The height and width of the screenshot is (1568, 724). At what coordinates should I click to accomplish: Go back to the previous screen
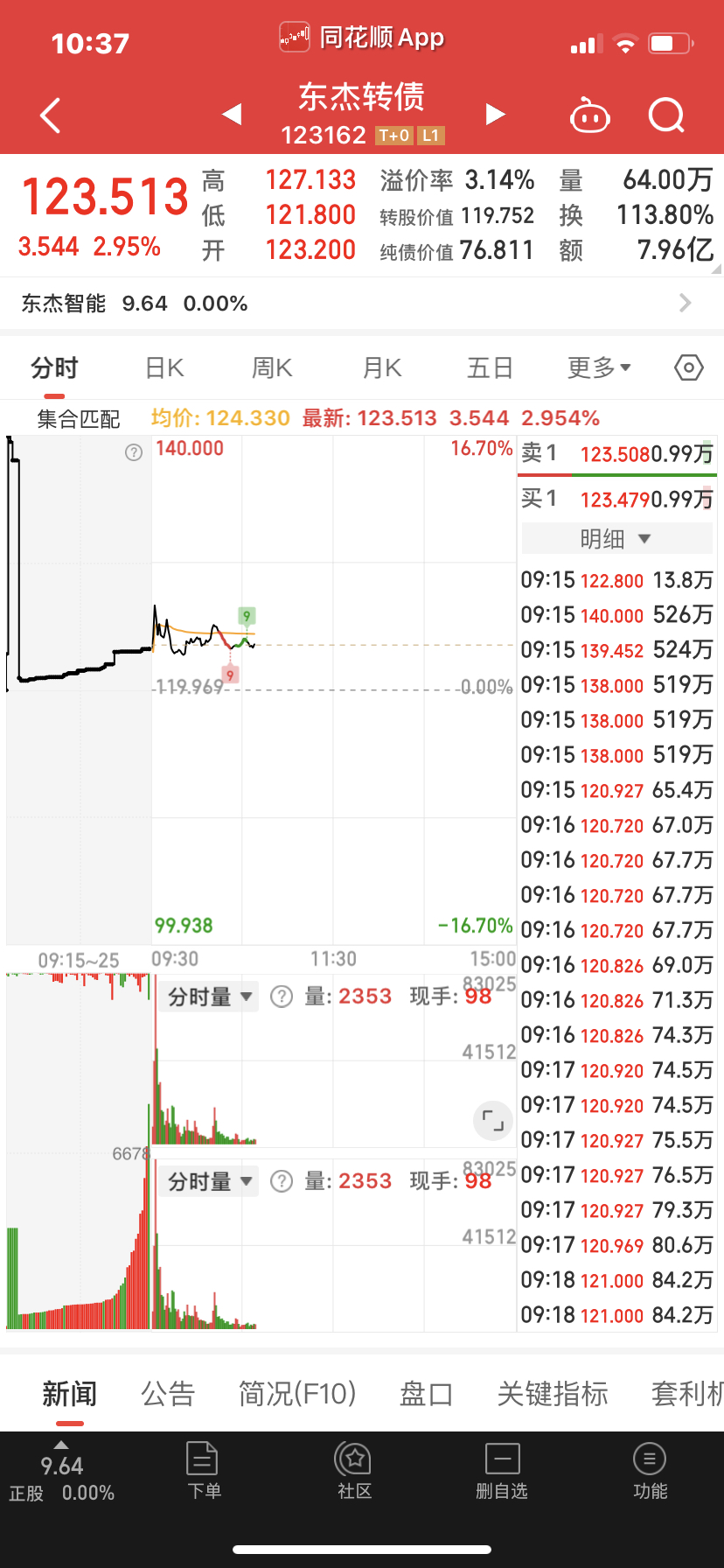click(x=51, y=115)
